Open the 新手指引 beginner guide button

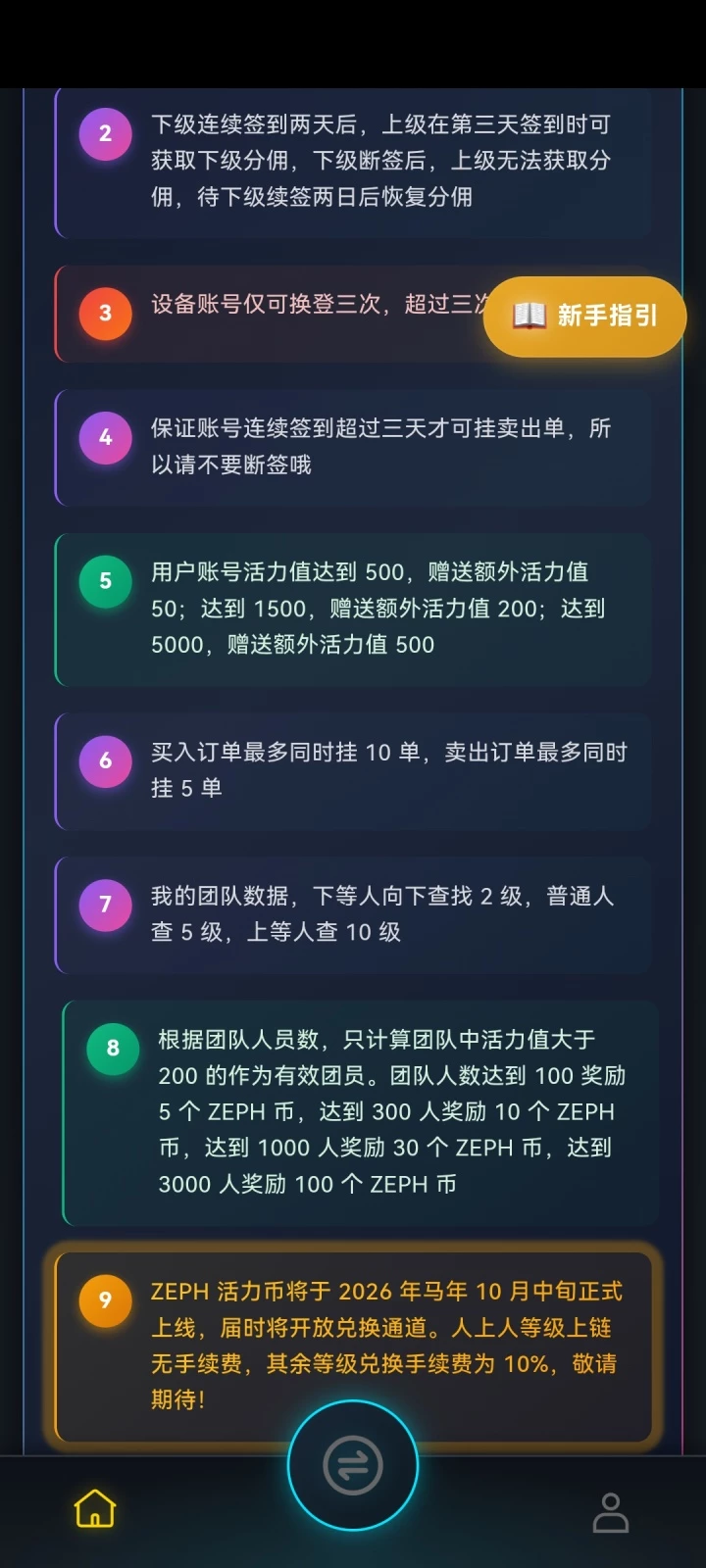[x=584, y=316]
